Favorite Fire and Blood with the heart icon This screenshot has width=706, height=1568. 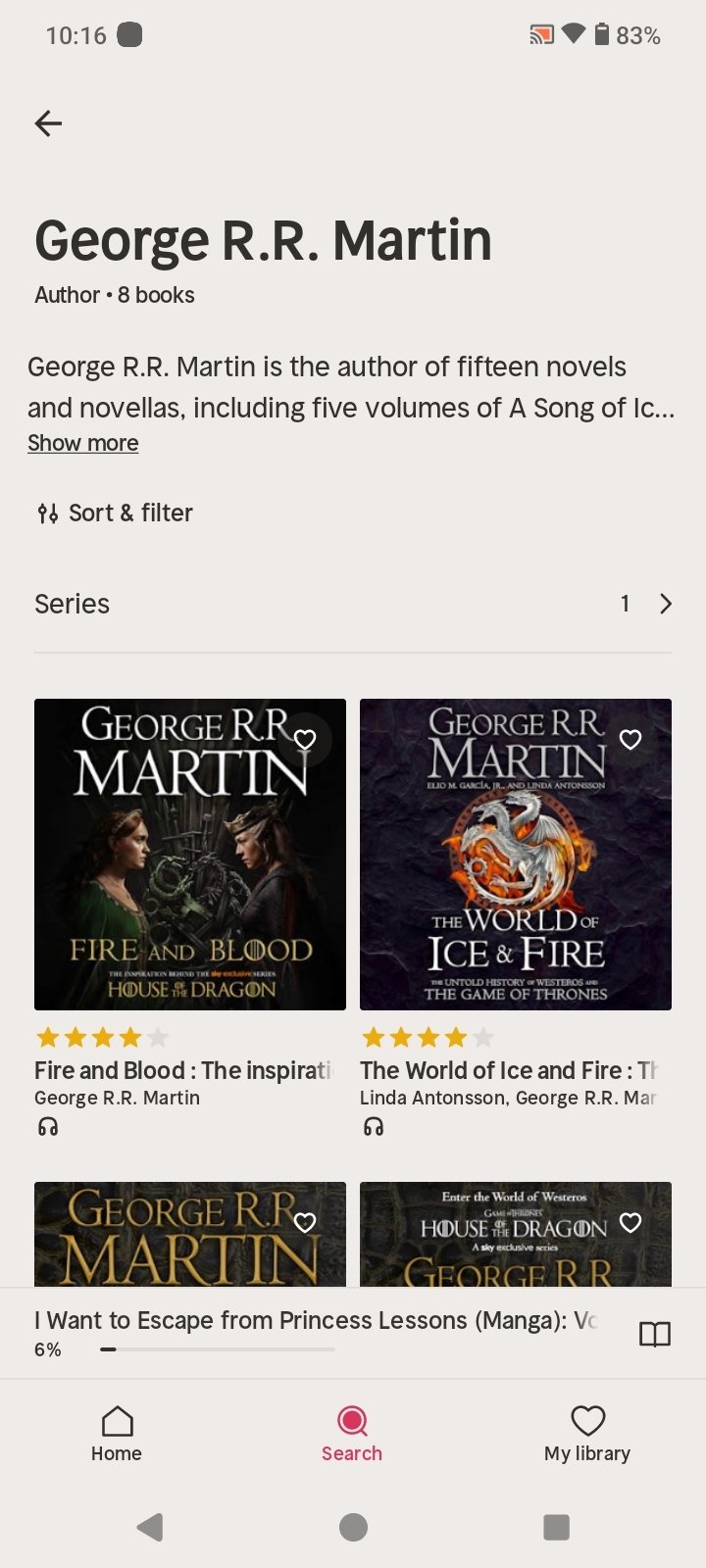[x=305, y=740]
